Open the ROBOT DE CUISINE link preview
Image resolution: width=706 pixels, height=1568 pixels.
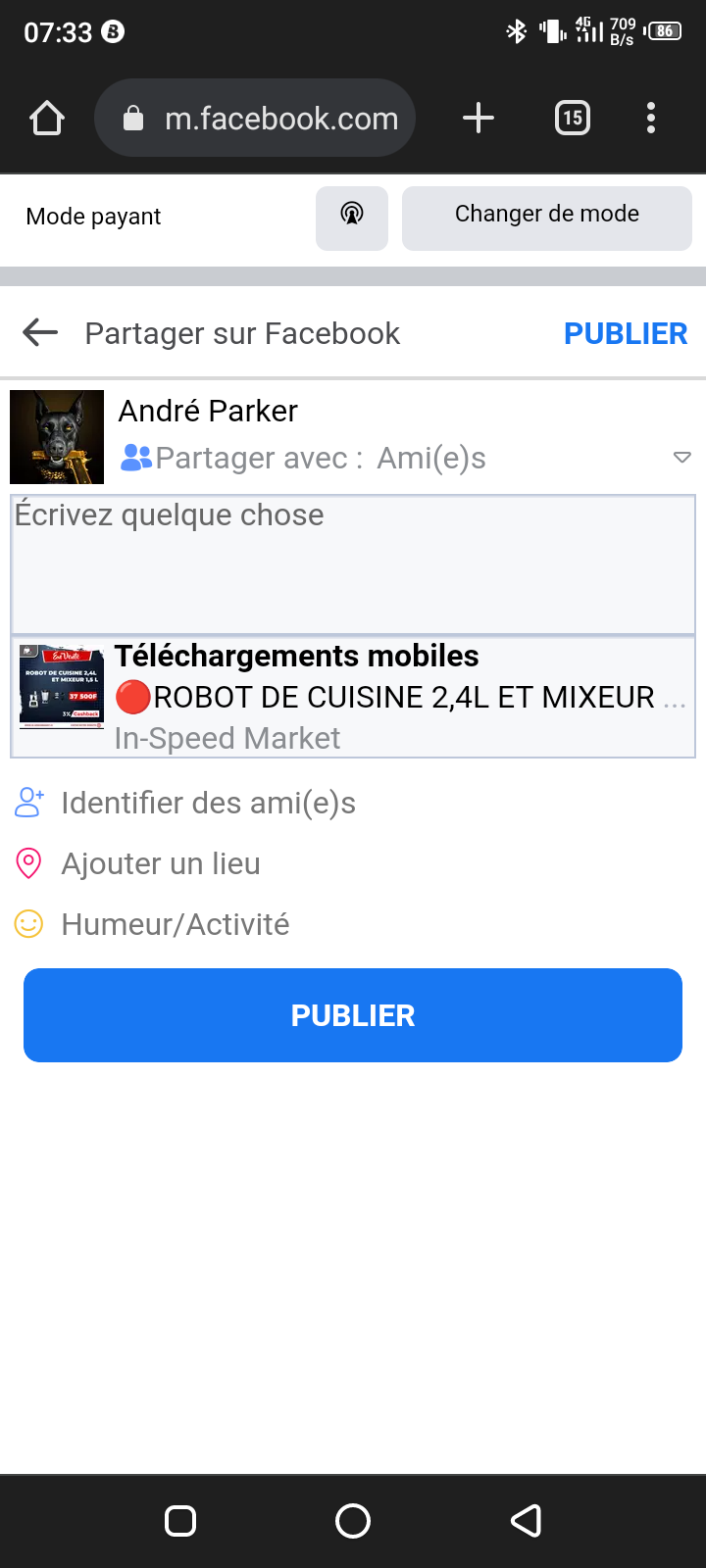tap(353, 697)
